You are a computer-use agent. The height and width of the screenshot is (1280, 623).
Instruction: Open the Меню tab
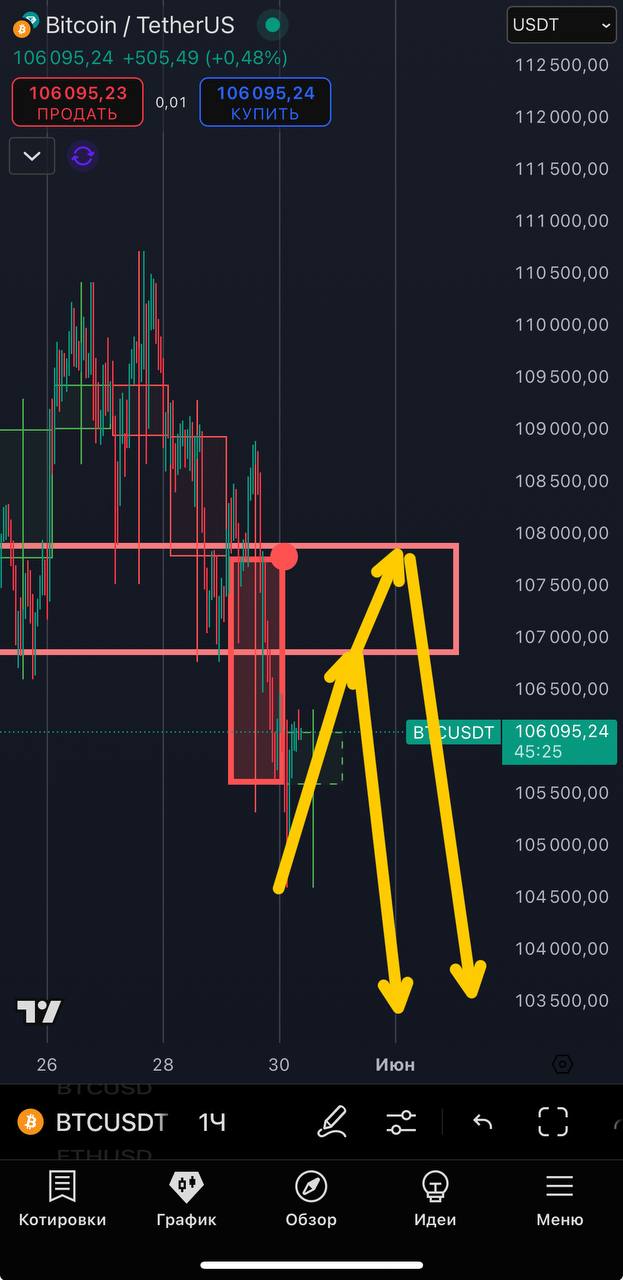(559, 1200)
